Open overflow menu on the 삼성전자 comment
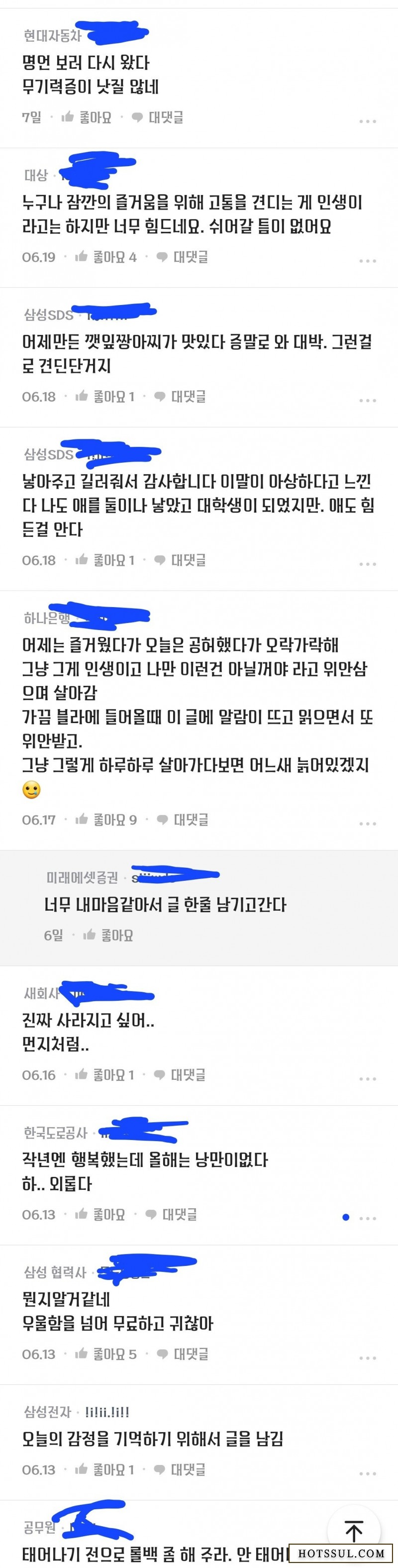Screen dimensions: 398x1568 click(368, 1473)
